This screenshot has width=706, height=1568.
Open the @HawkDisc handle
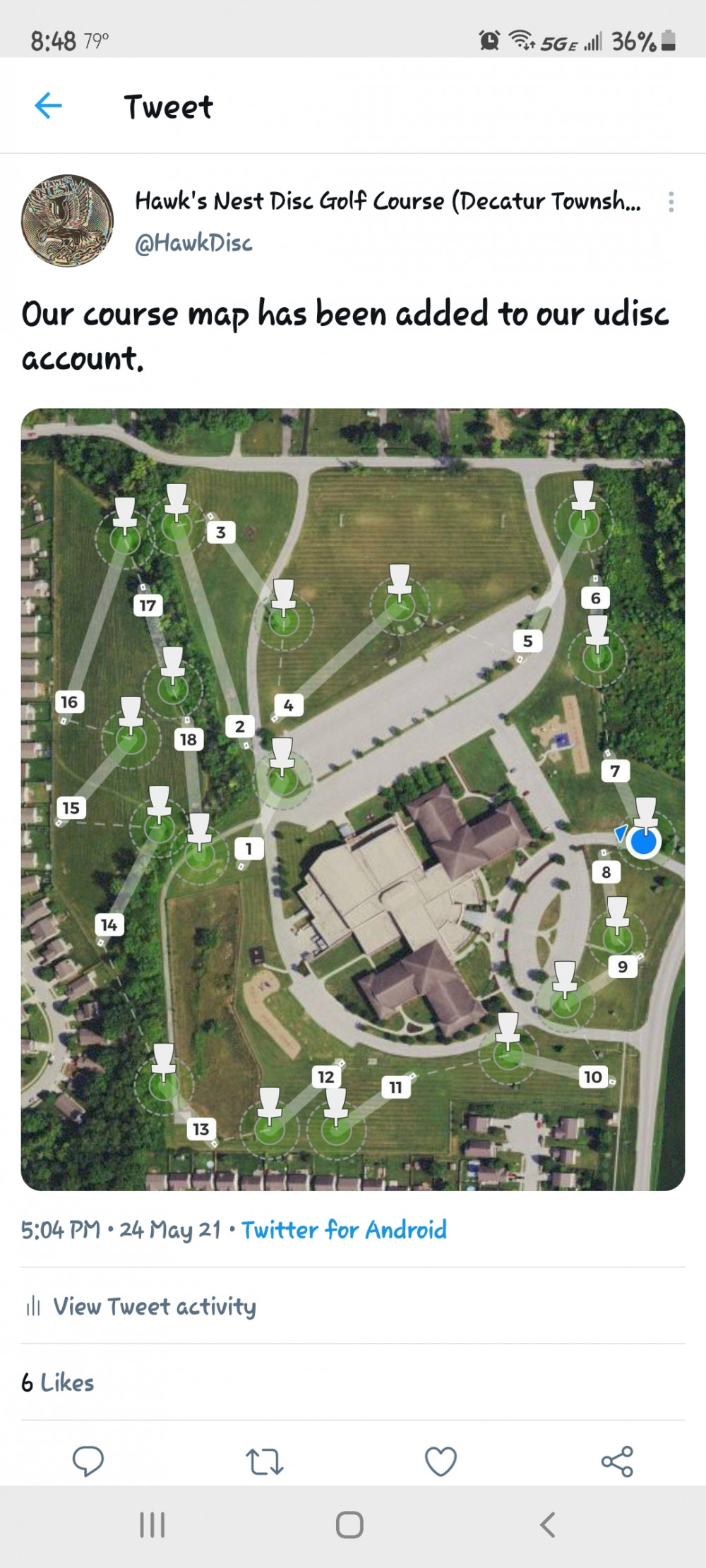point(193,243)
